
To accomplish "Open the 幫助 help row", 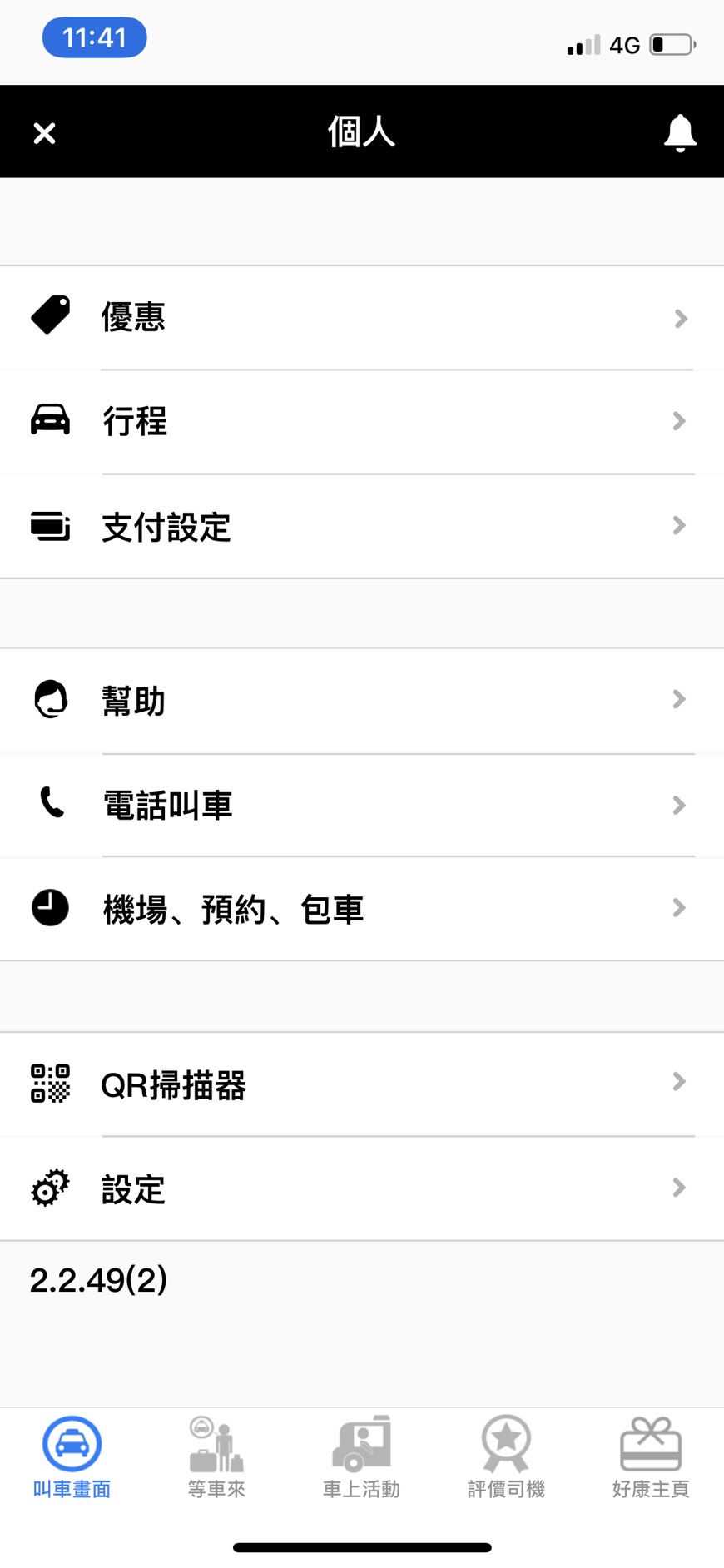I will coord(362,701).
